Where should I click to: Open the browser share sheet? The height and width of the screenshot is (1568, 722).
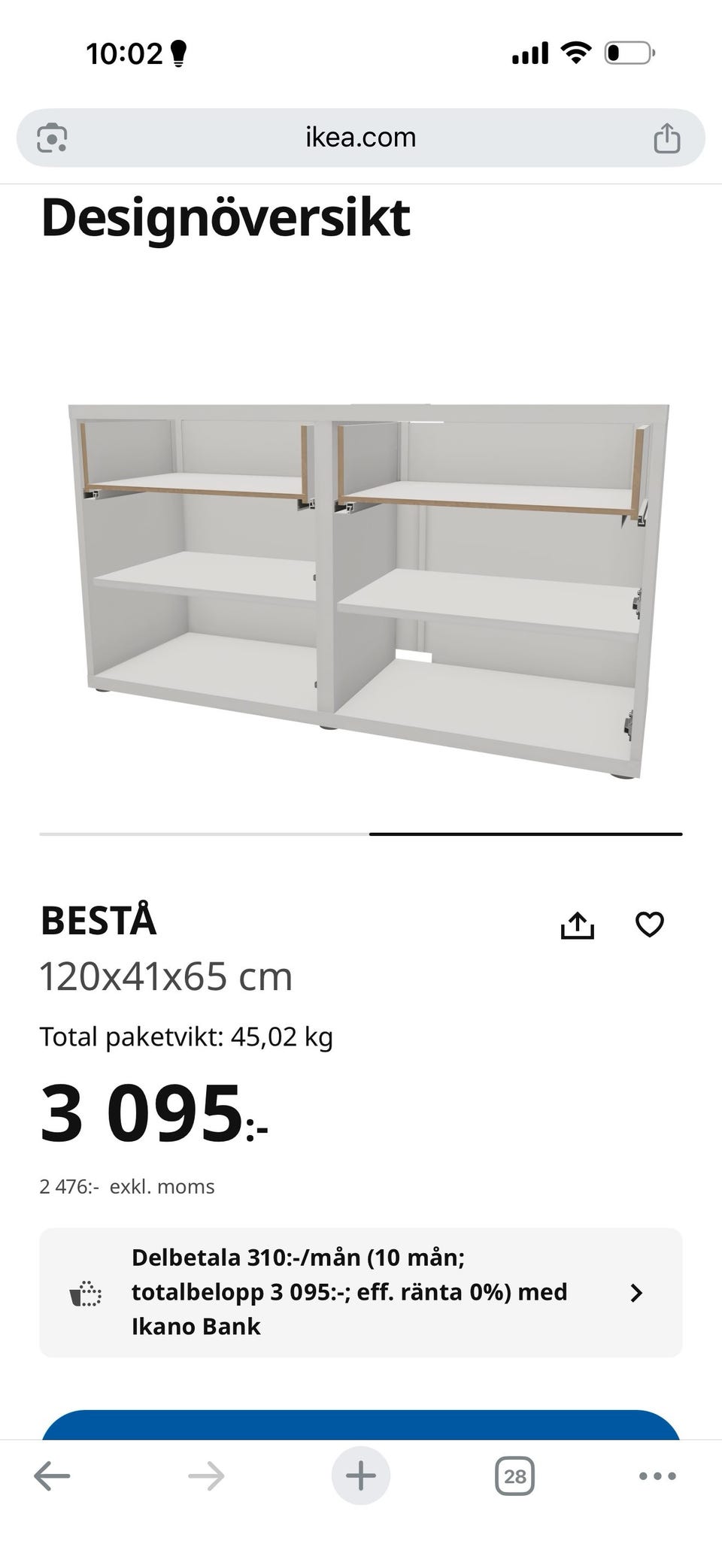tap(666, 138)
